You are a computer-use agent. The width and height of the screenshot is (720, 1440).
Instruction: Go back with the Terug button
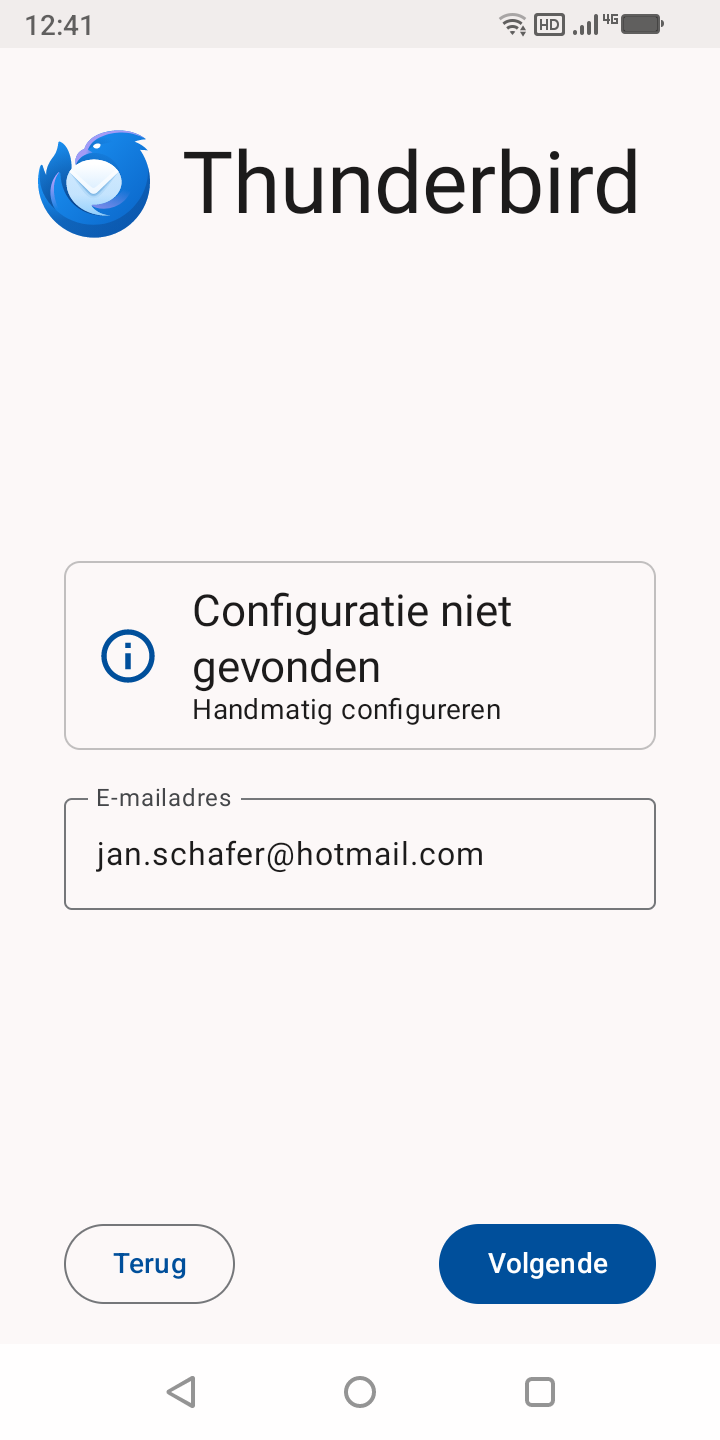tap(149, 1263)
